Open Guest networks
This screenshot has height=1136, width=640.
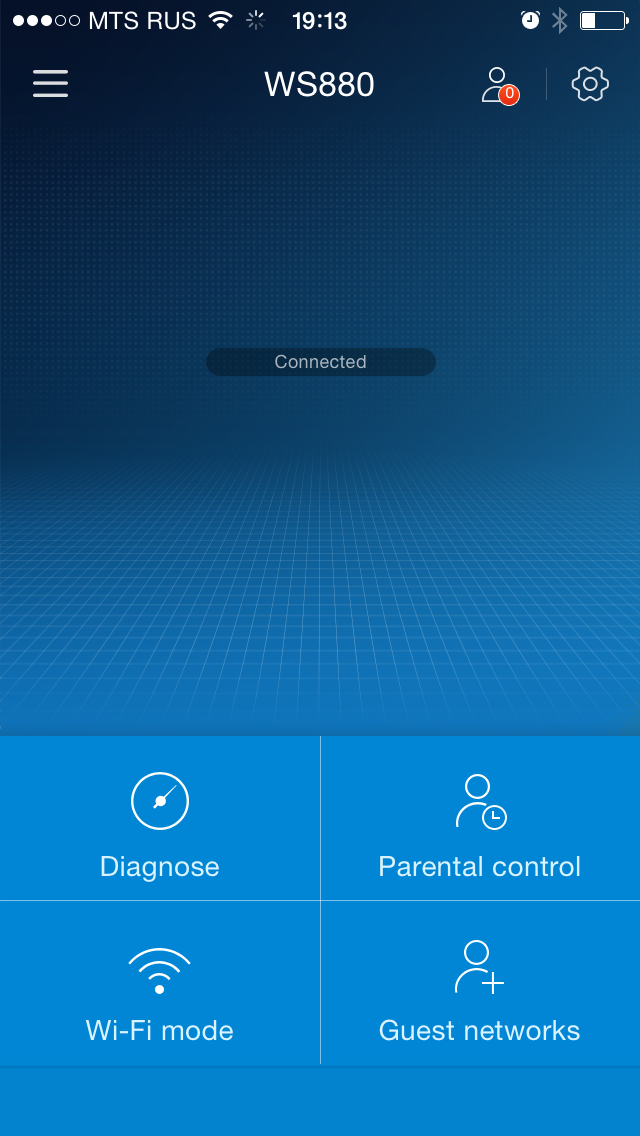point(480,985)
